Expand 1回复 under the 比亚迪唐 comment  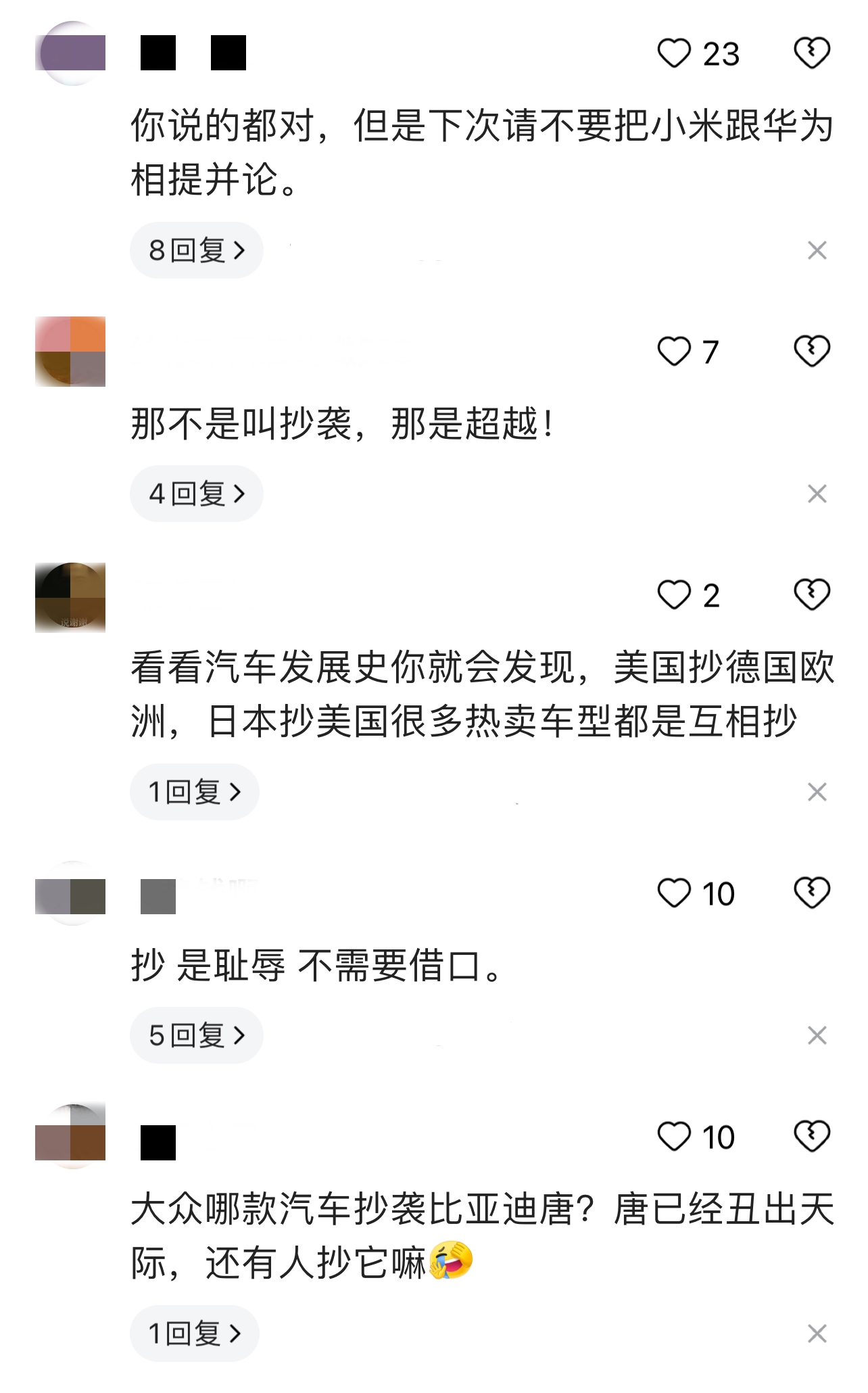195,1333
